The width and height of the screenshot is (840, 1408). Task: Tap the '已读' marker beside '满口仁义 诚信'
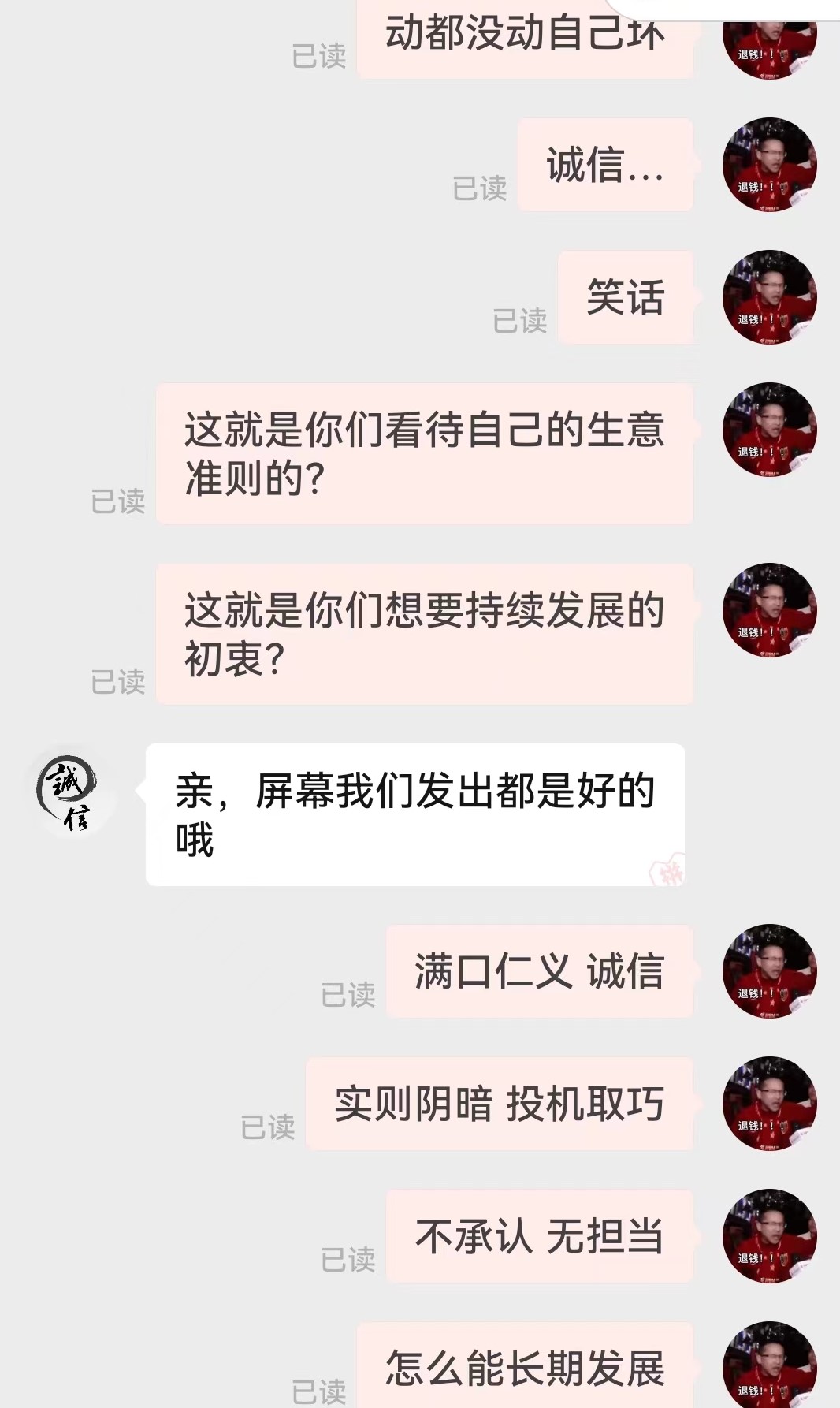coord(348,993)
